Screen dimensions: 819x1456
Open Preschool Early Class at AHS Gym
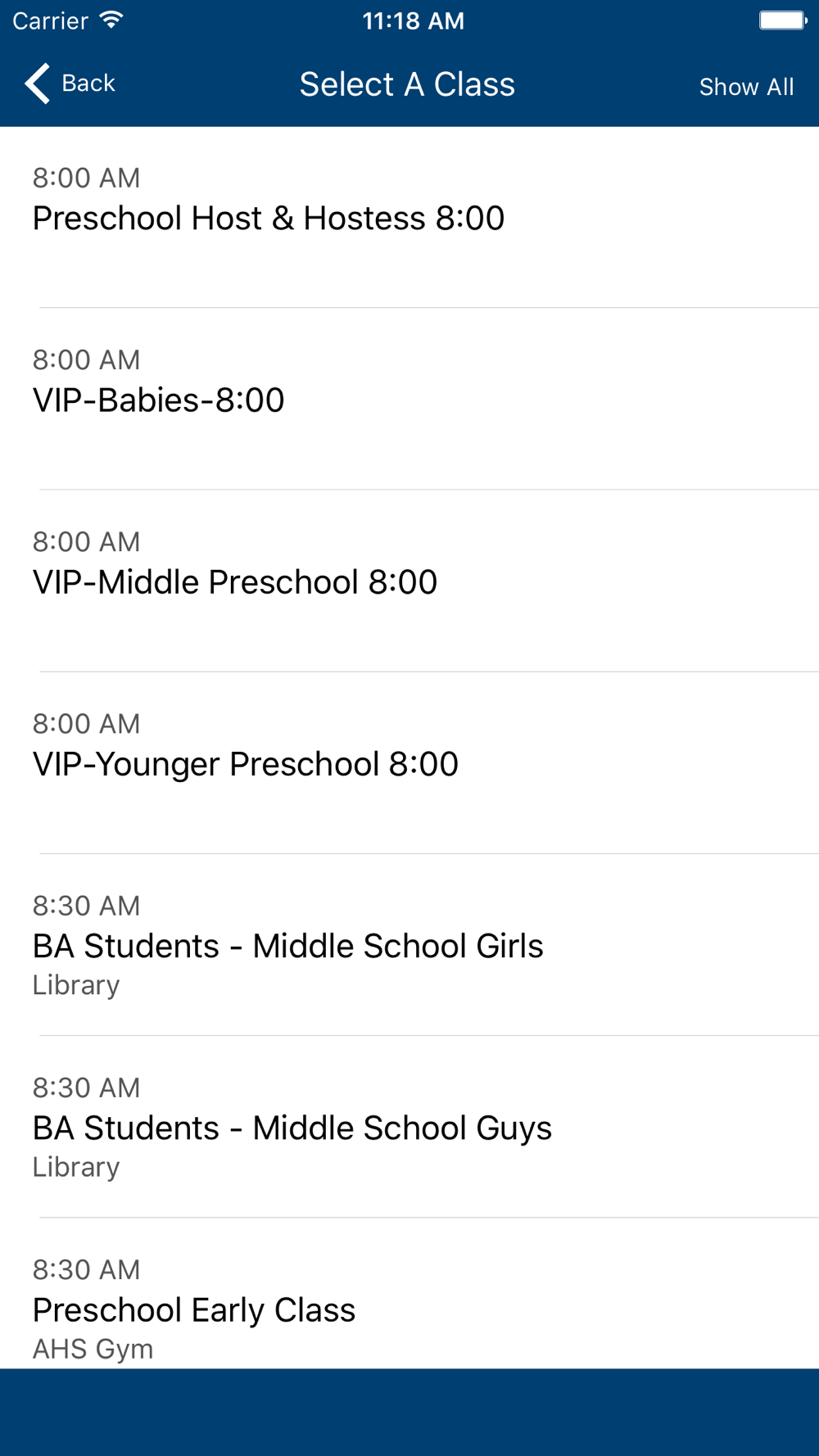(x=409, y=1293)
